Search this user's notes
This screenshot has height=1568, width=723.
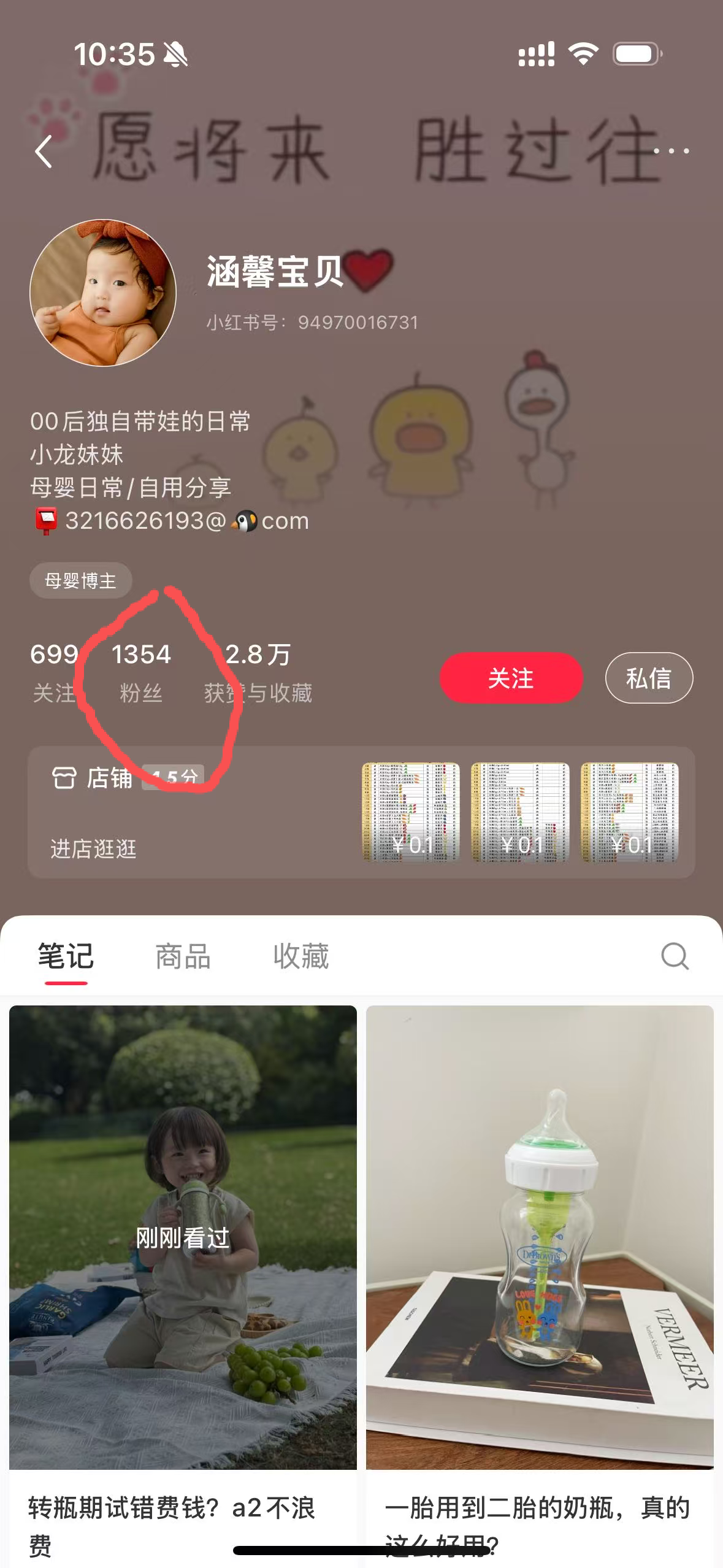[x=675, y=956]
